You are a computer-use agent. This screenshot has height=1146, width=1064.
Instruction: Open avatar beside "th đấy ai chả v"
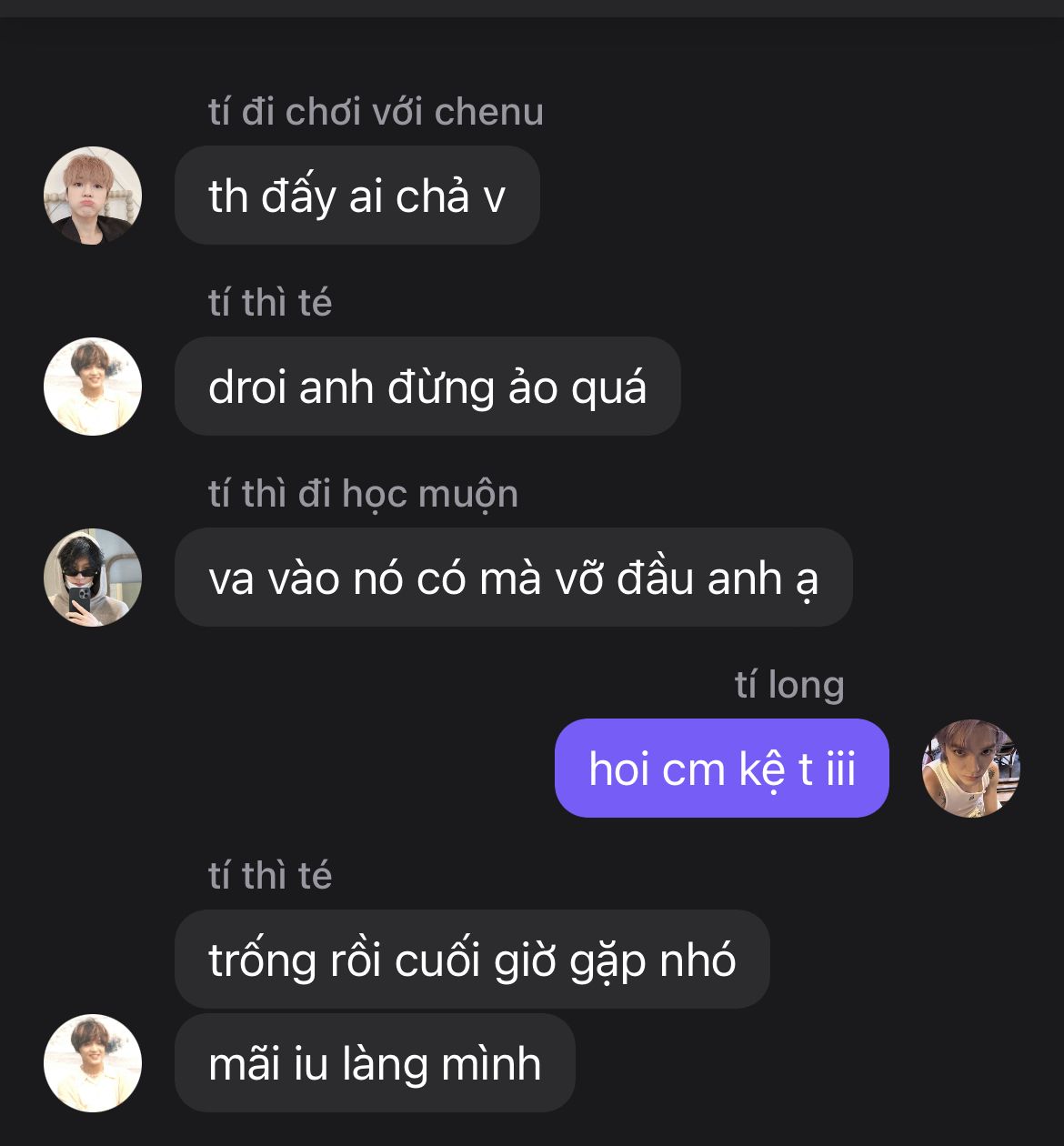point(93,196)
